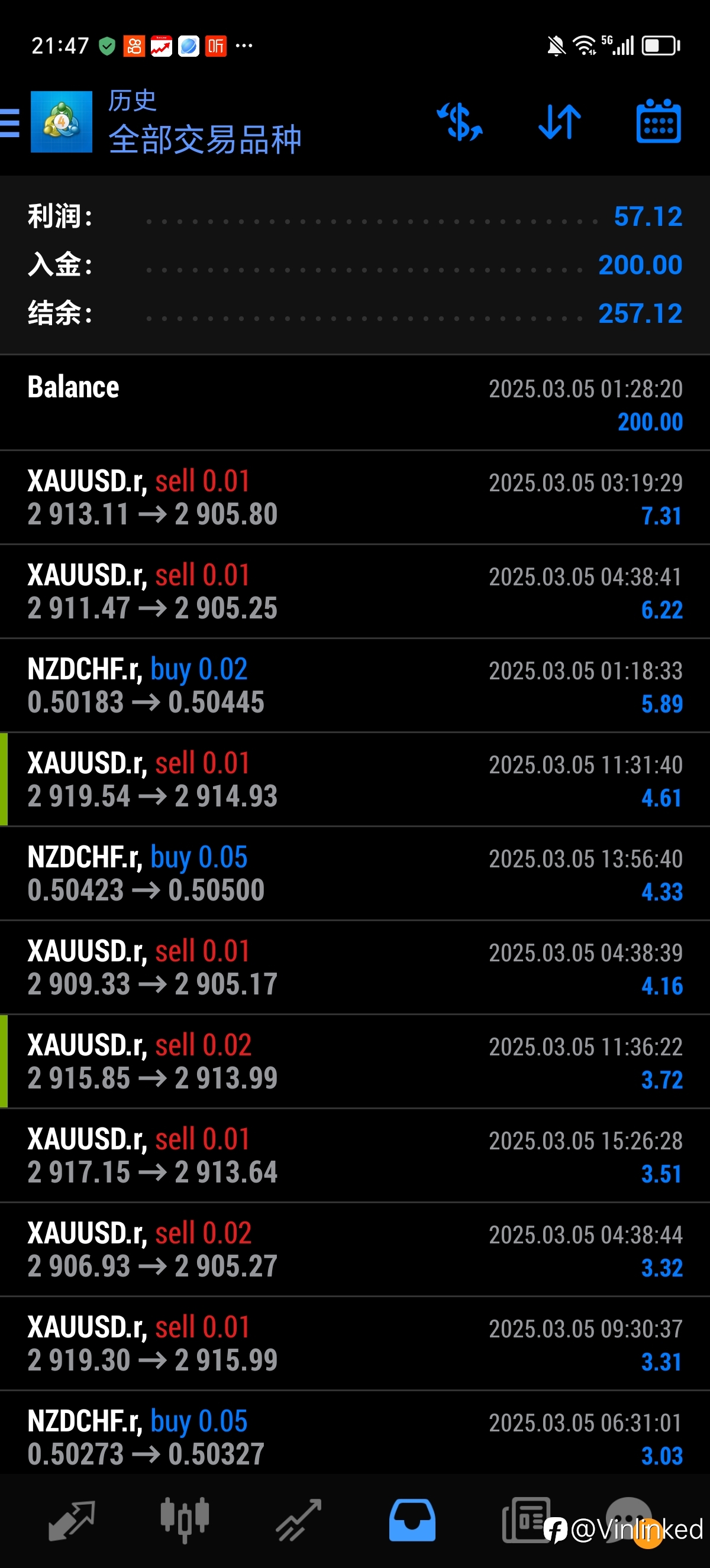Switch to the Quotes tab
This screenshot has width=710, height=1568.
71,1521
